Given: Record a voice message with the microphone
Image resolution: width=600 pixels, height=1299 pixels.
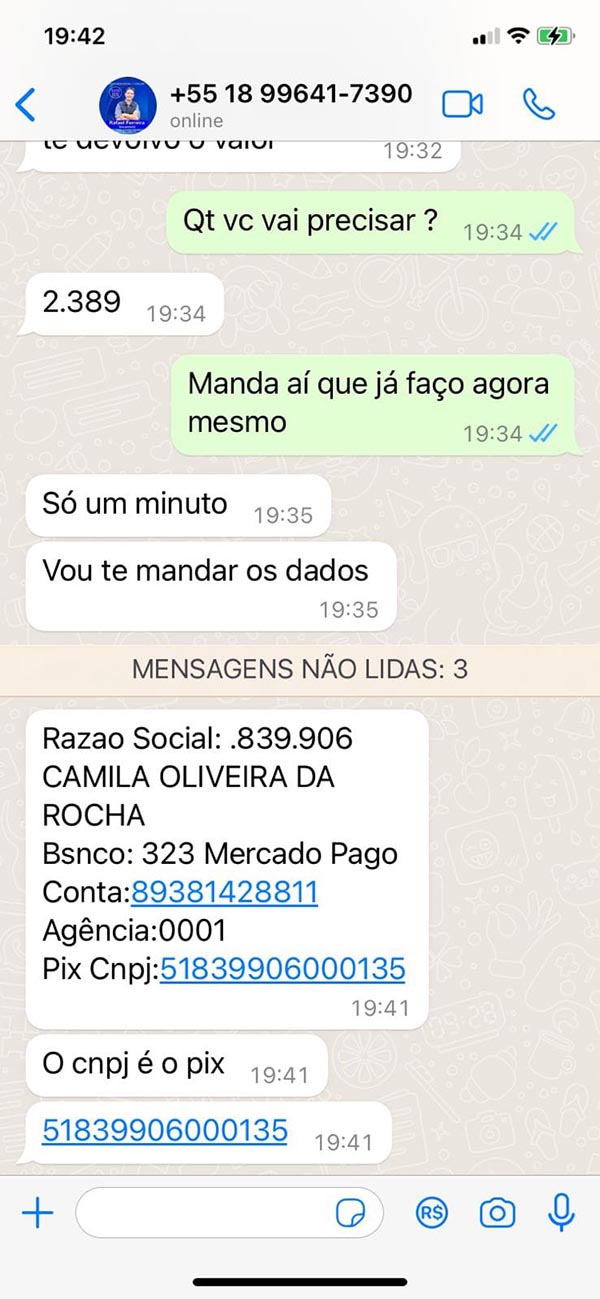Looking at the screenshot, I should point(561,1213).
